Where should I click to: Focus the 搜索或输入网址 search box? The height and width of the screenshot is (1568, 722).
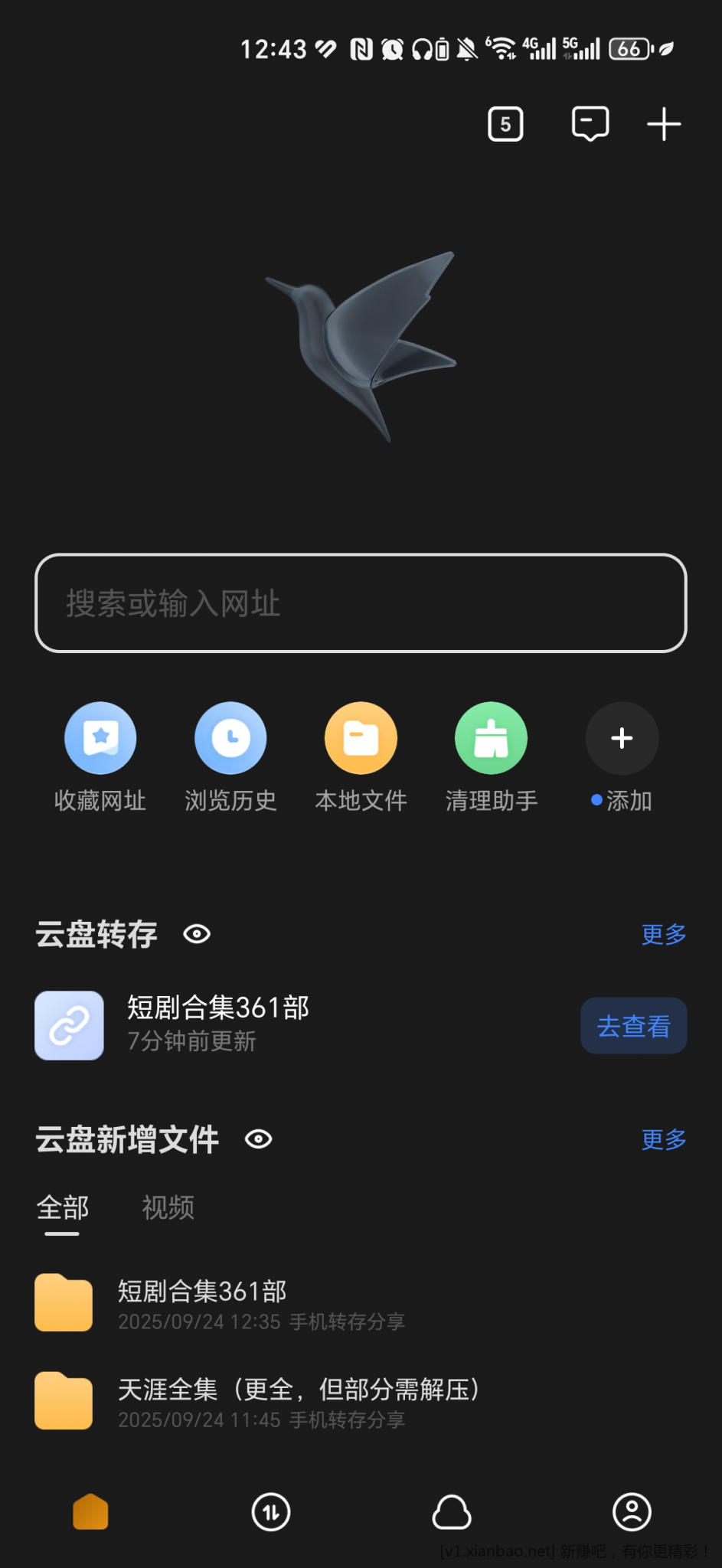point(361,603)
